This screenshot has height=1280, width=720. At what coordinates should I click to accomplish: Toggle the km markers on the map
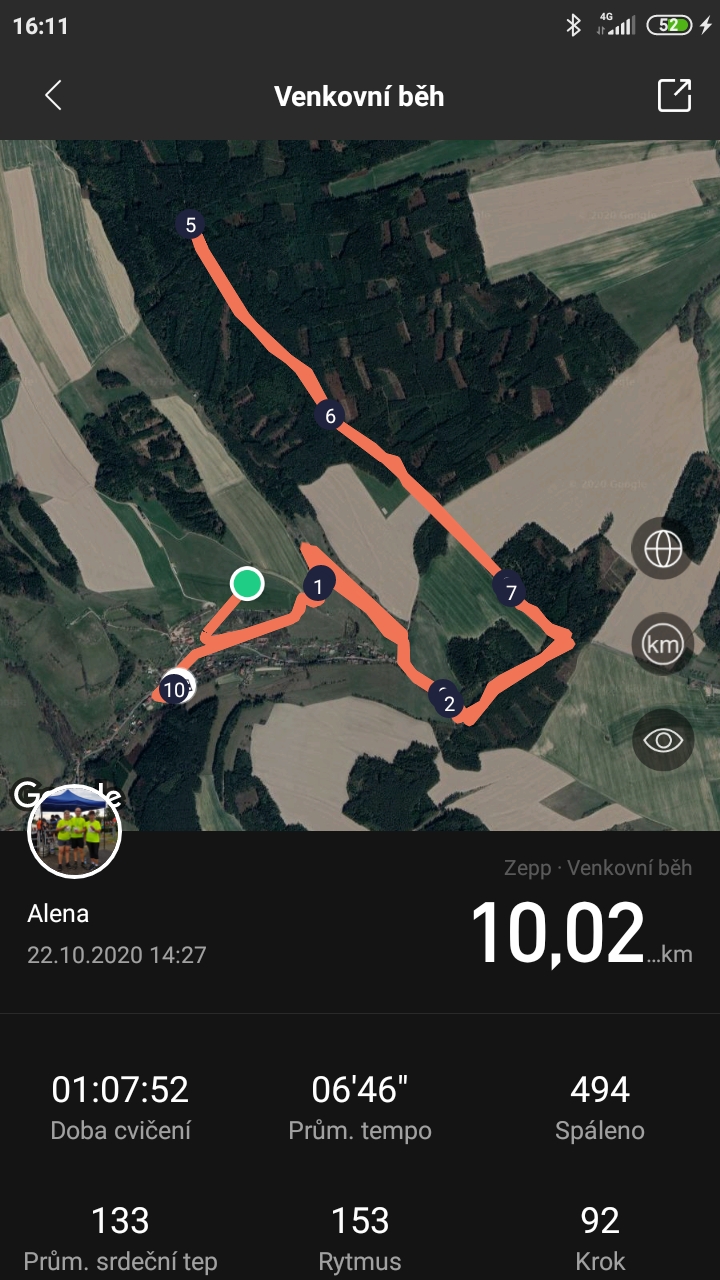click(x=663, y=644)
